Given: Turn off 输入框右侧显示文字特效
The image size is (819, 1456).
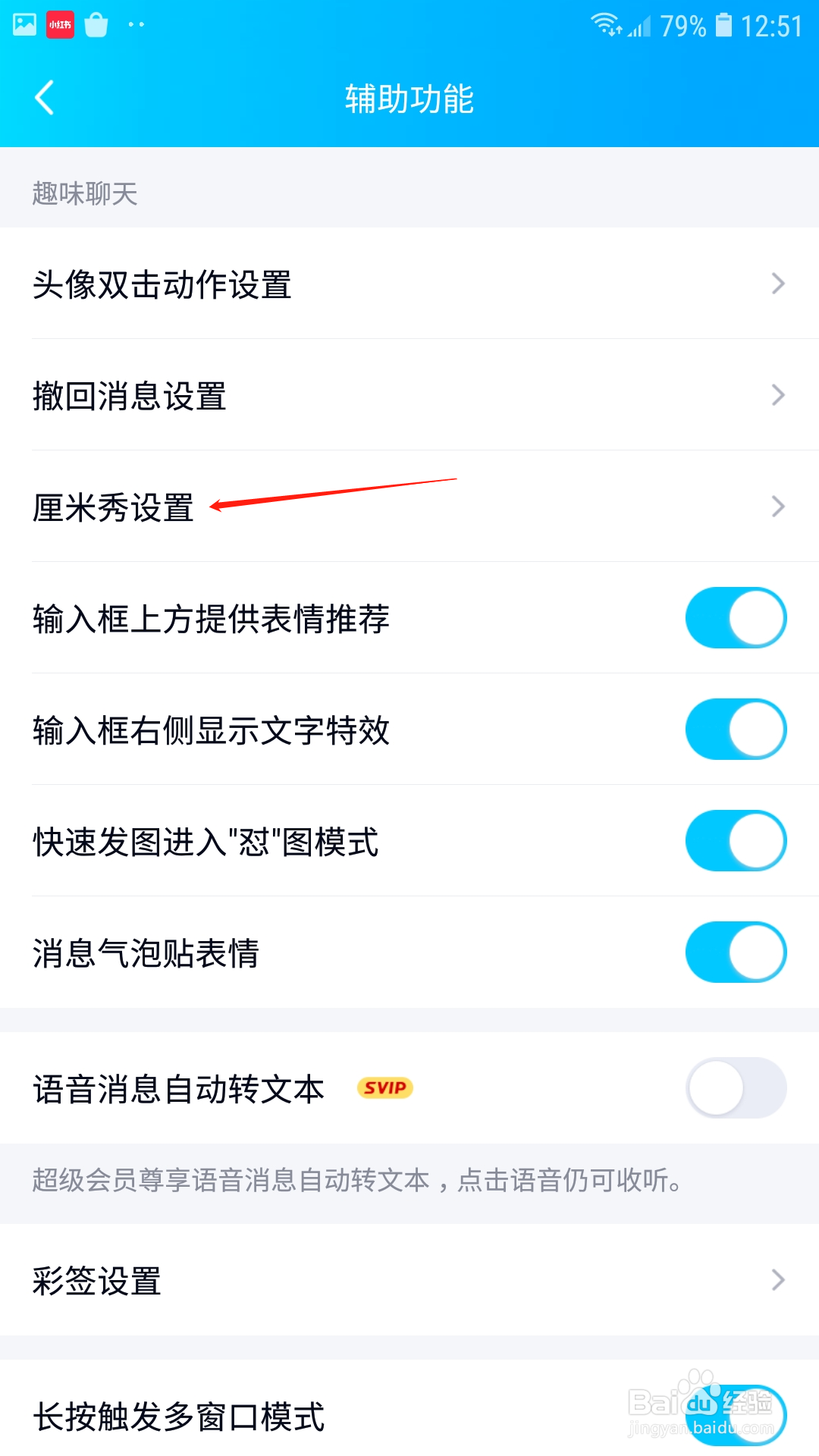Looking at the screenshot, I should (x=735, y=729).
